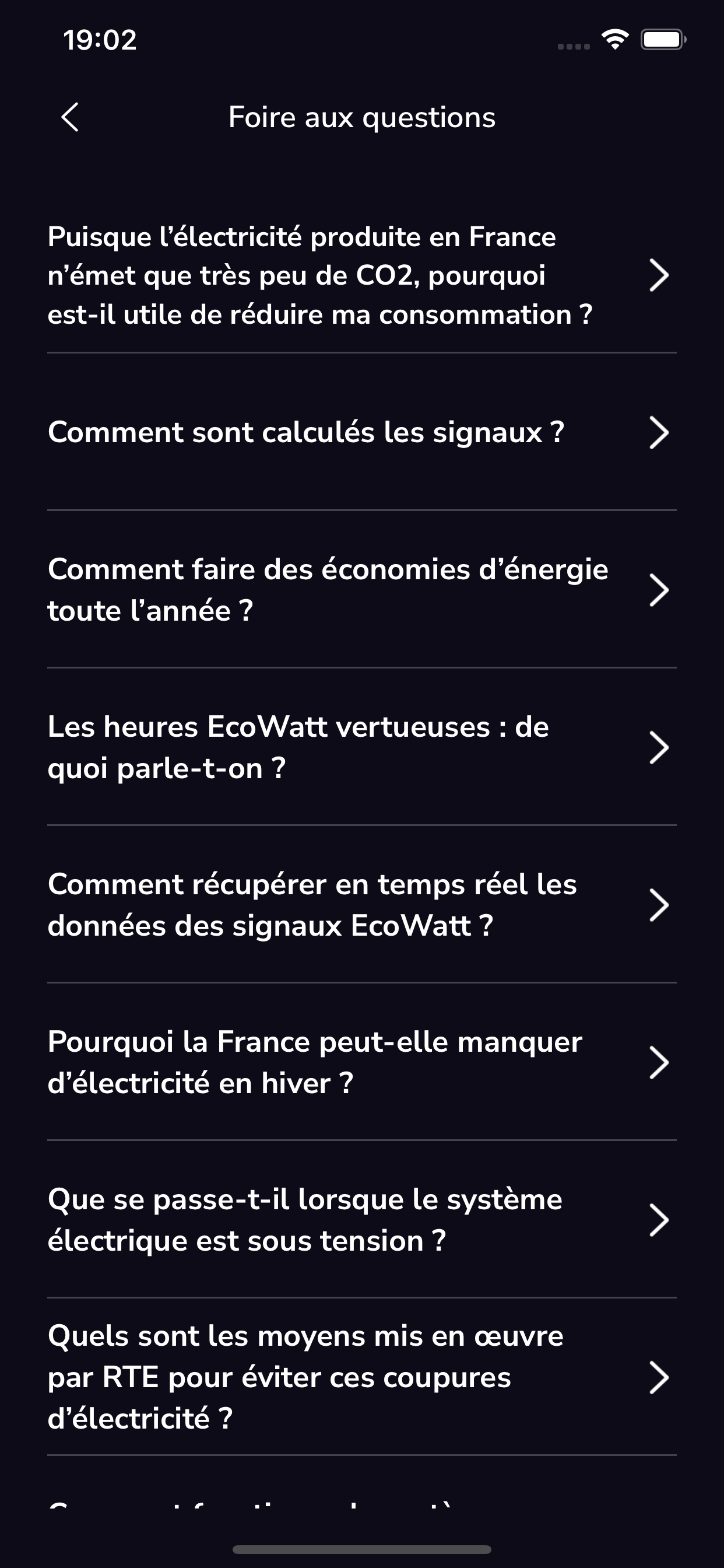
Task: Open 'Comment sont calculés les signaux ?'
Action: click(362, 432)
